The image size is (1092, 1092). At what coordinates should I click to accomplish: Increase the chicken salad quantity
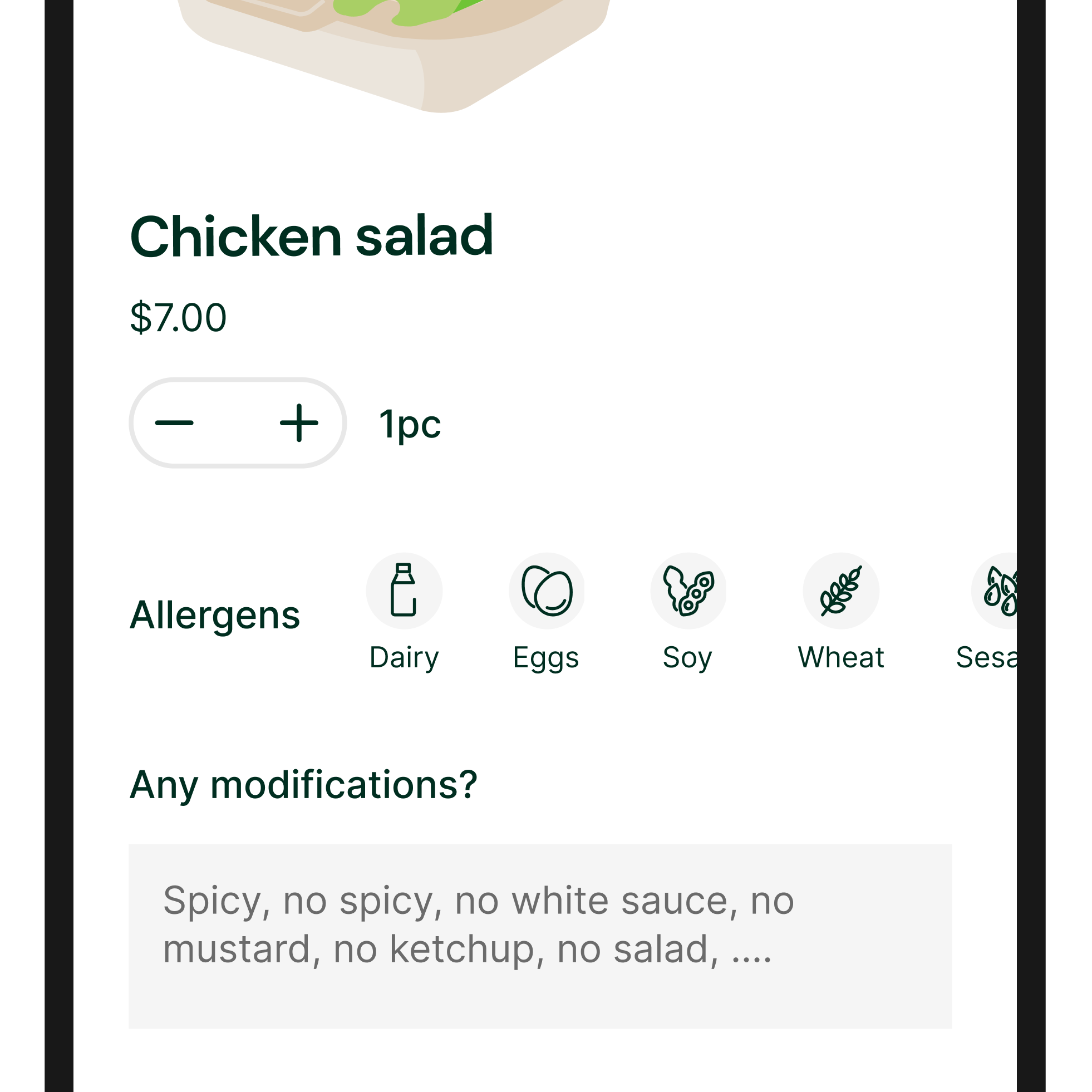299,423
